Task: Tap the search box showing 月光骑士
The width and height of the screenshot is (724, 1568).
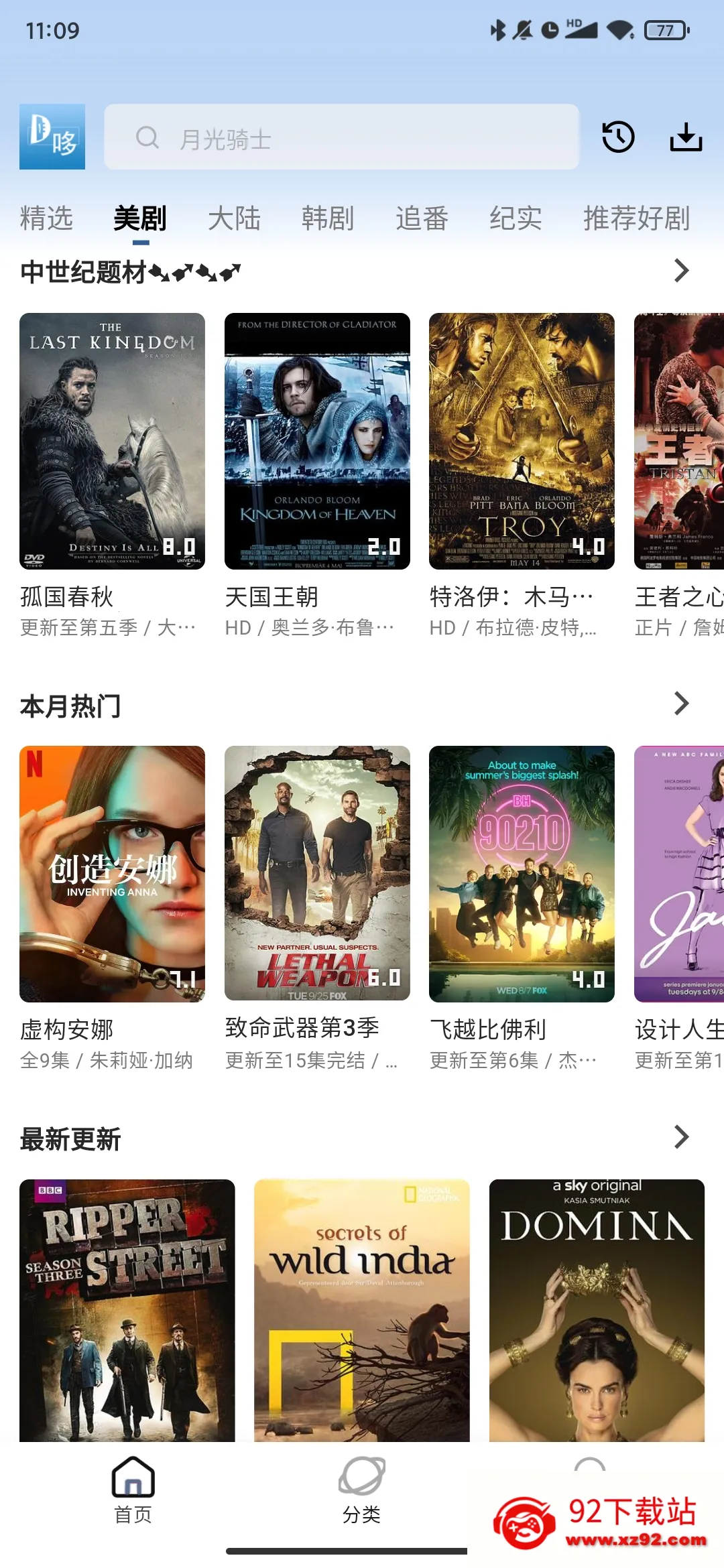Action: tap(341, 137)
